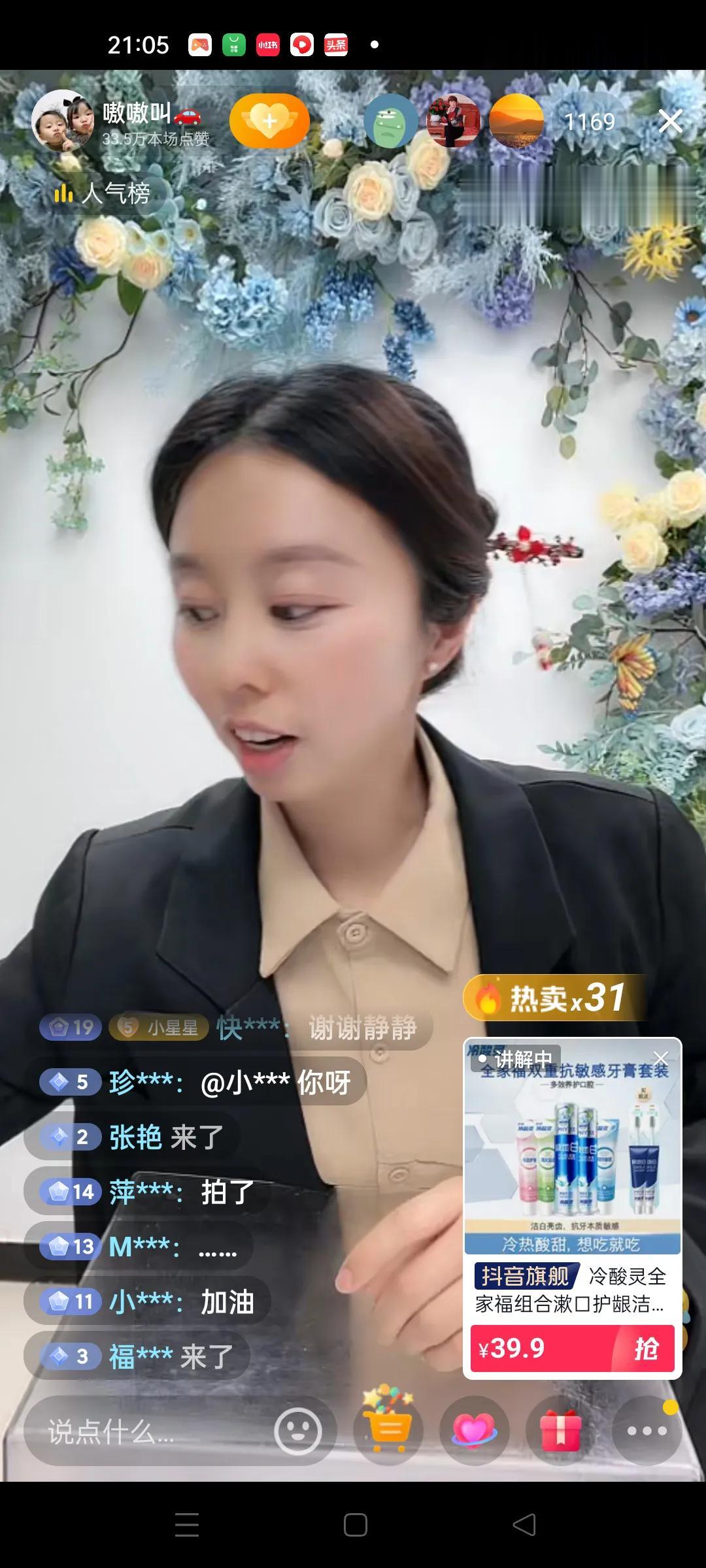Image resolution: width=706 pixels, height=1568 pixels.
Task: Follow the streamer with the orange heart button
Action: [x=269, y=122]
